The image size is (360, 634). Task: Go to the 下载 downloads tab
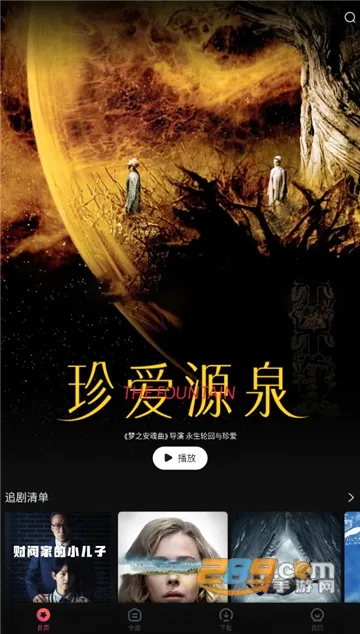226,619
